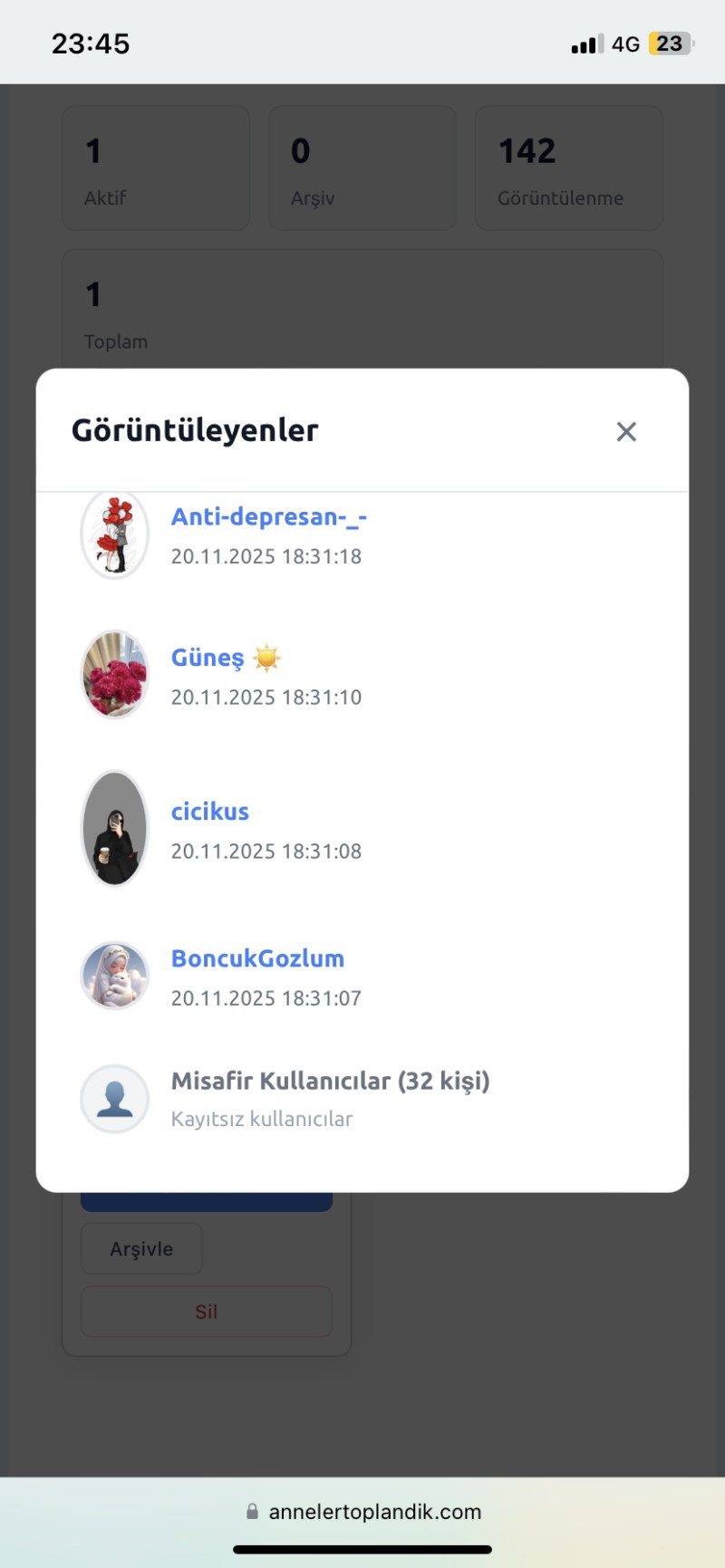Open Anti-depresan-_- profile link
This screenshot has height=1568, width=725.
[x=268, y=517]
